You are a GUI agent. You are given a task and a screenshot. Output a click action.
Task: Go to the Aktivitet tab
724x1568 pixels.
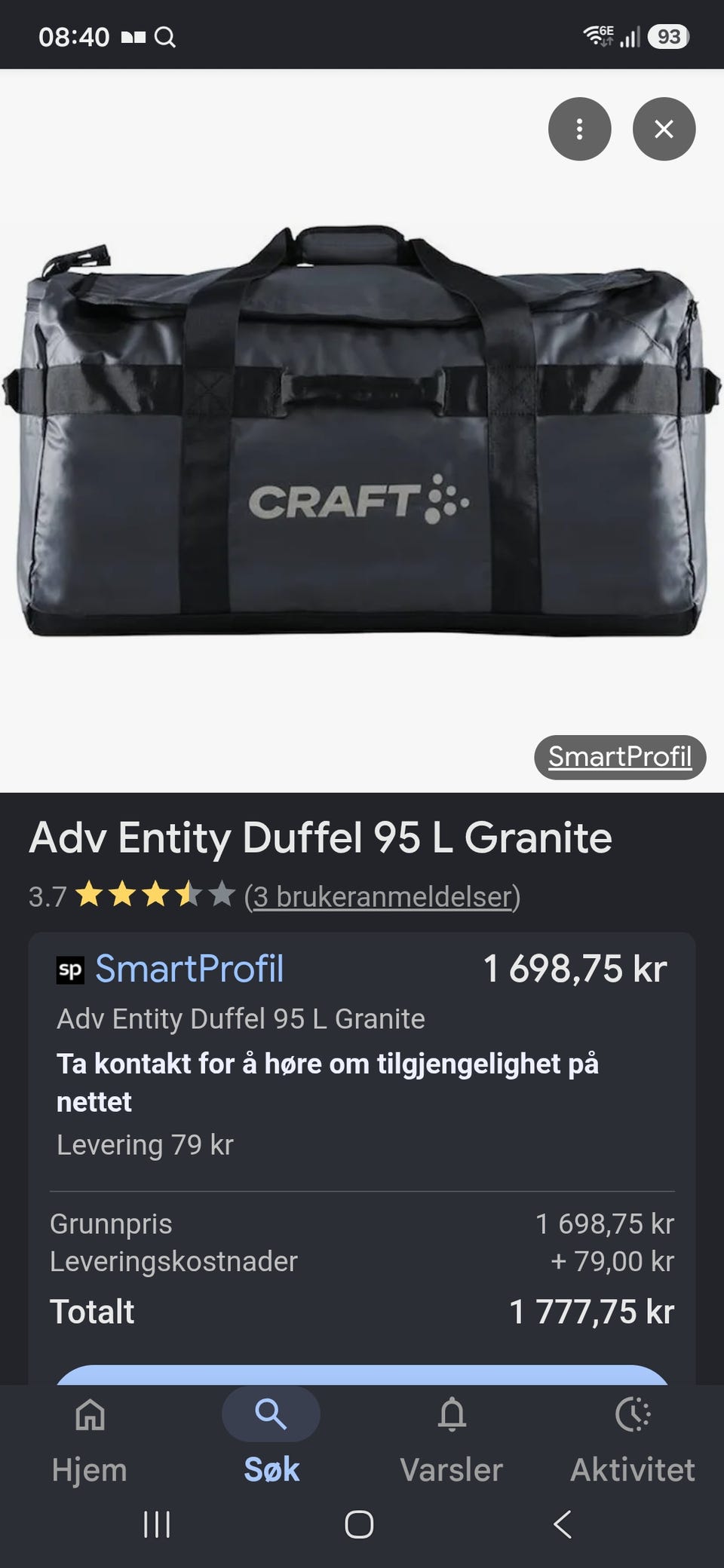pos(633,1440)
